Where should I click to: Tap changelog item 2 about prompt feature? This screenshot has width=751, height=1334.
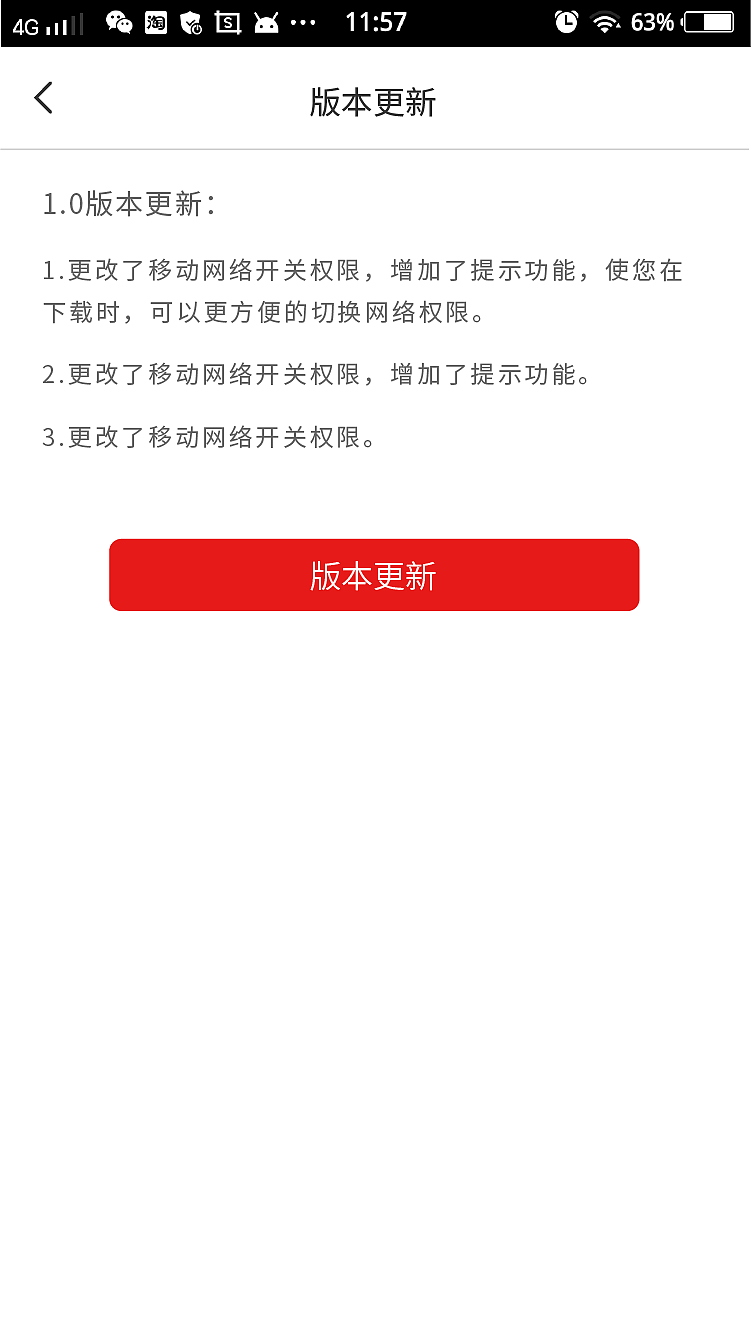pos(316,375)
